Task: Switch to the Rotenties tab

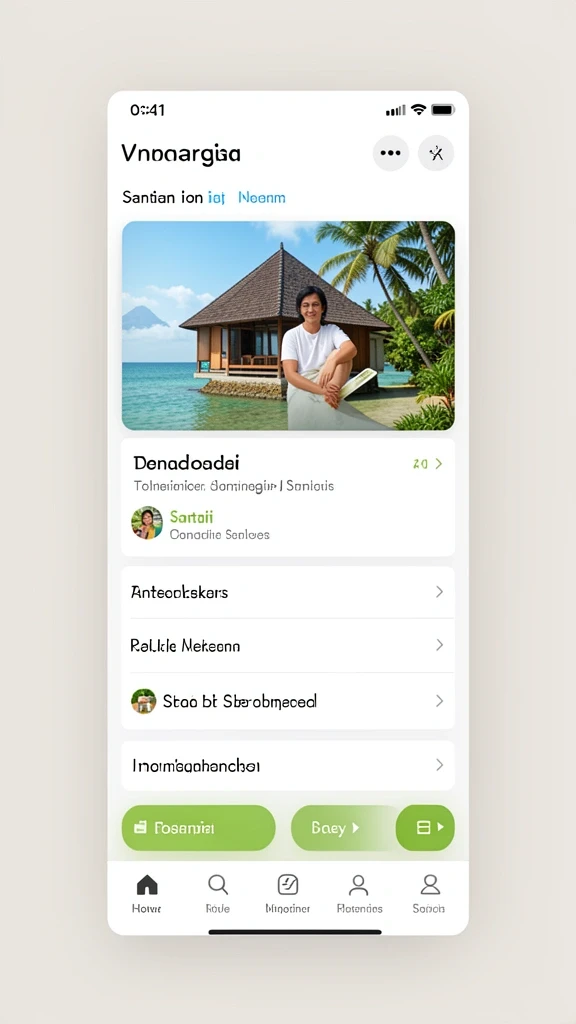Action: pyautogui.click(x=359, y=894)
